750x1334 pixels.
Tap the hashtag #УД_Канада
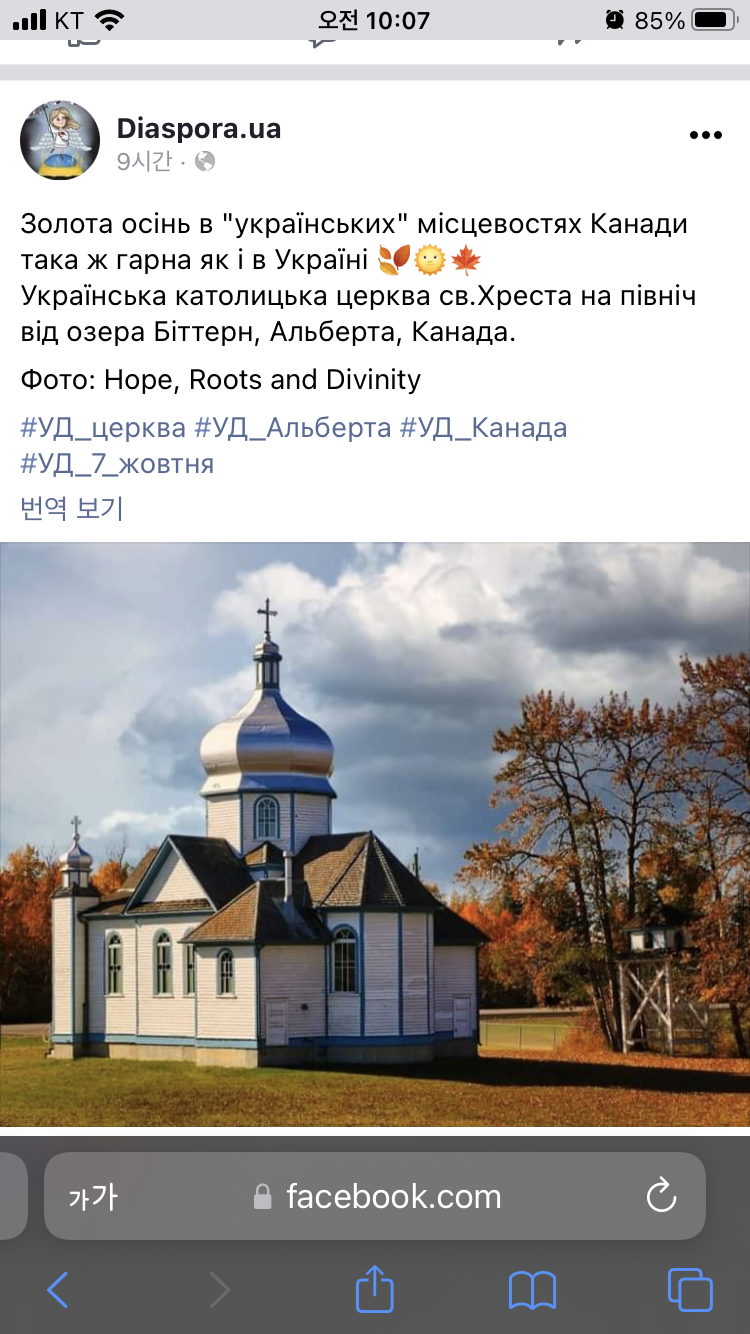488,427
